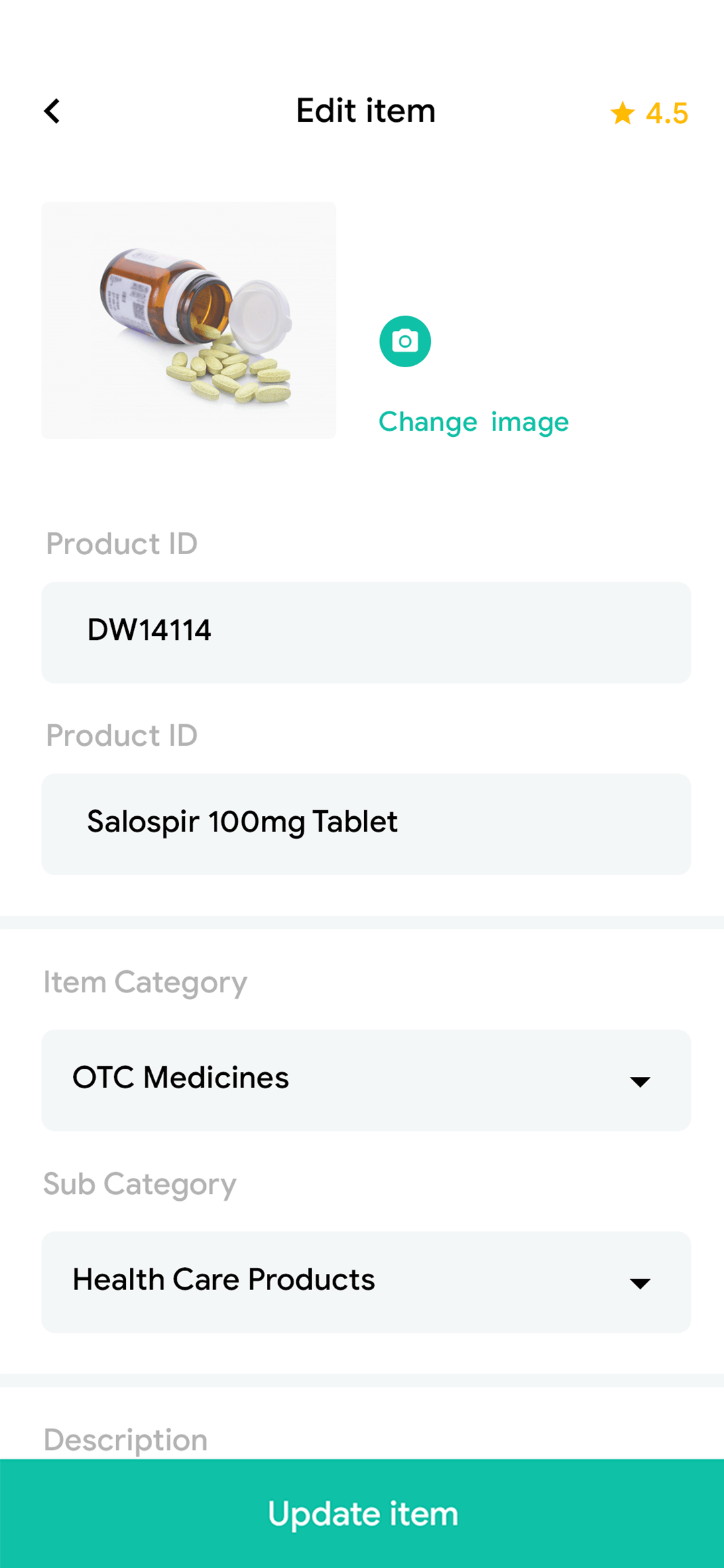This screenshot has width=724, height=1568.
Task: Click the Change image link
Action: point(473,421)
